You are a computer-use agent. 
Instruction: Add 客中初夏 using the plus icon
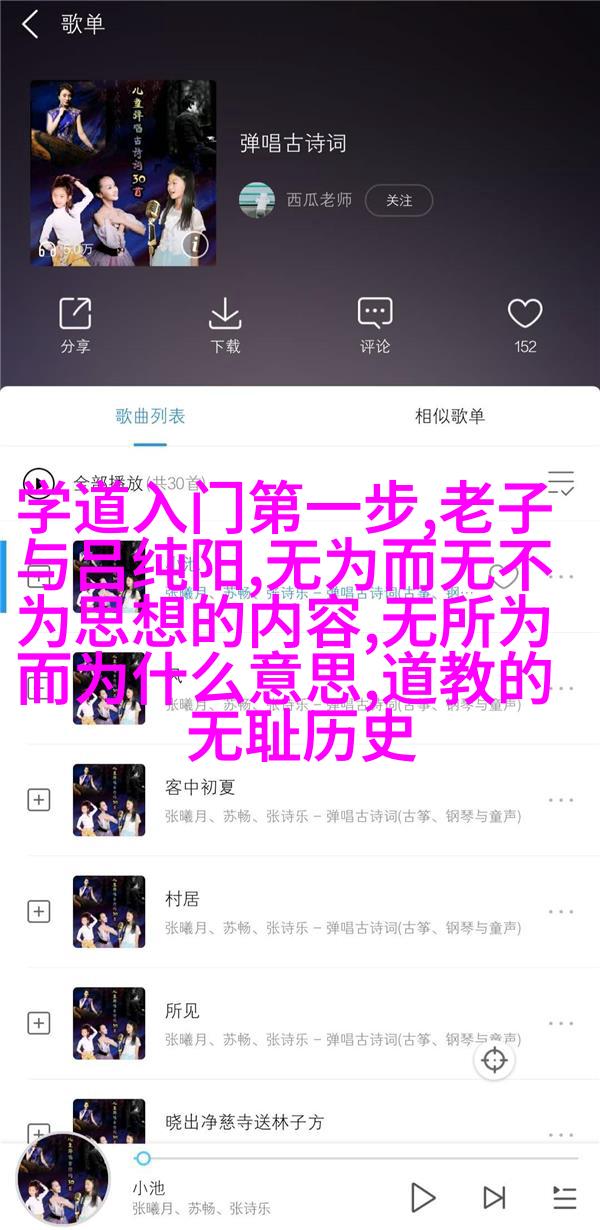coord(39,799)
